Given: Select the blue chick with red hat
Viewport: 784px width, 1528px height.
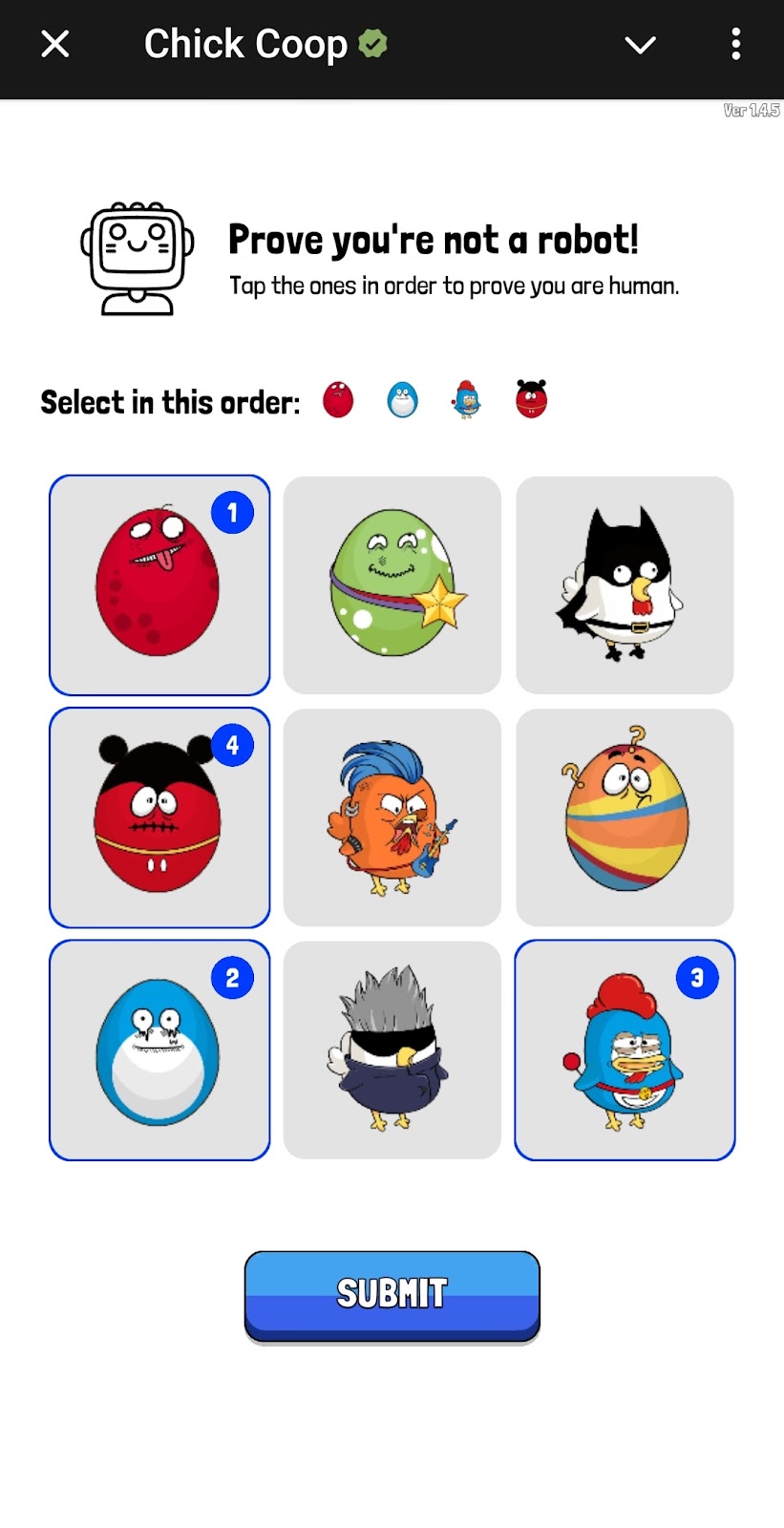Looking at the screenshot, I should [x=625, y=1050].
